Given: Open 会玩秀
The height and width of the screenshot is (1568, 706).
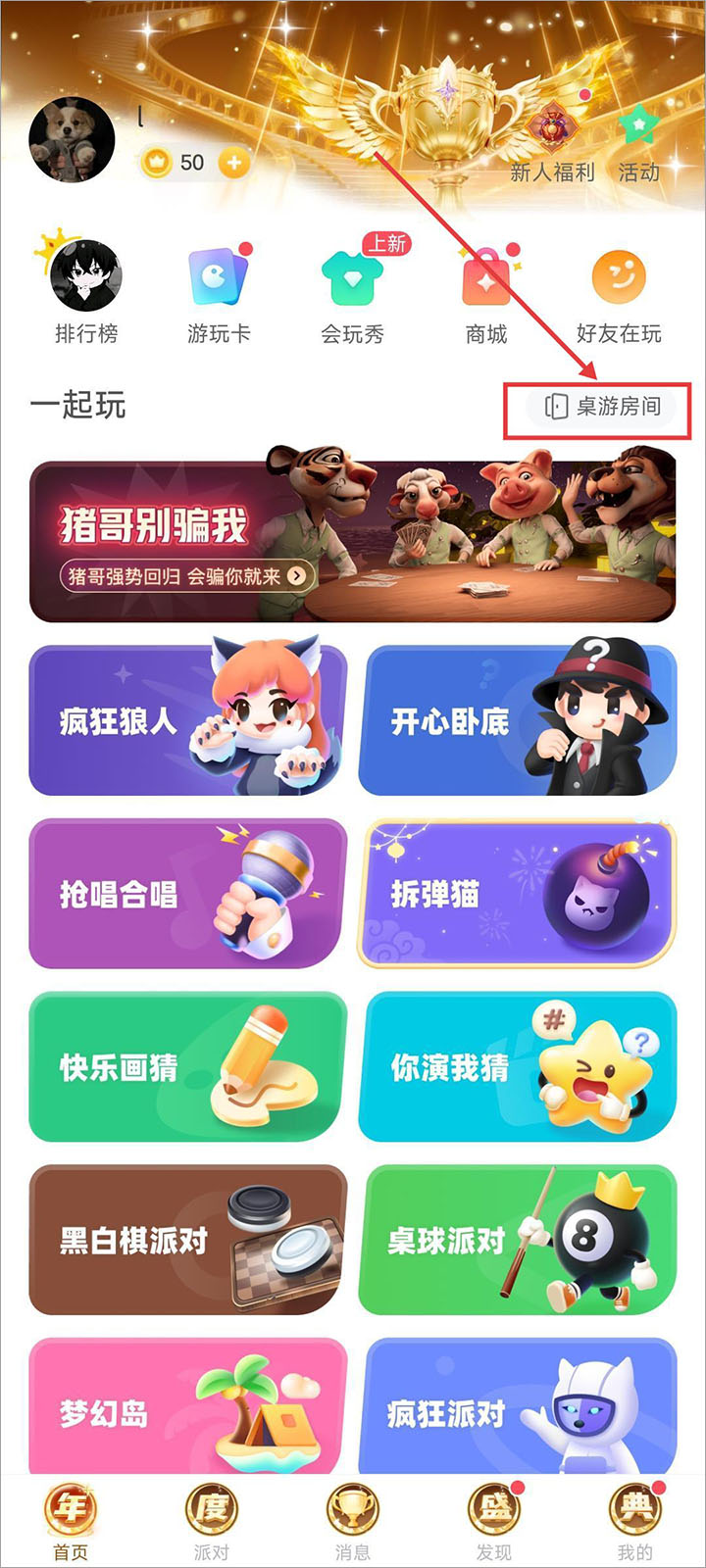Looking at the screenshot, I should (352, 291).
